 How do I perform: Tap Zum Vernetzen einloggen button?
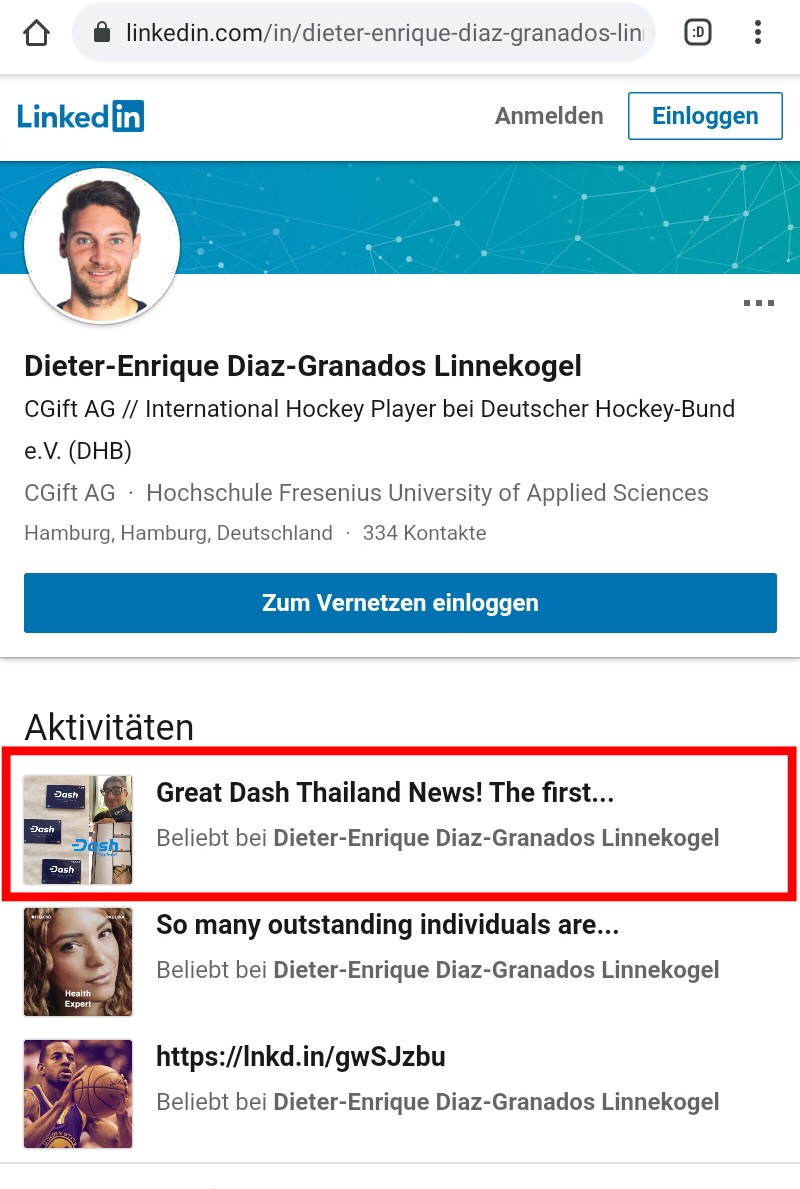click(400, 603)
